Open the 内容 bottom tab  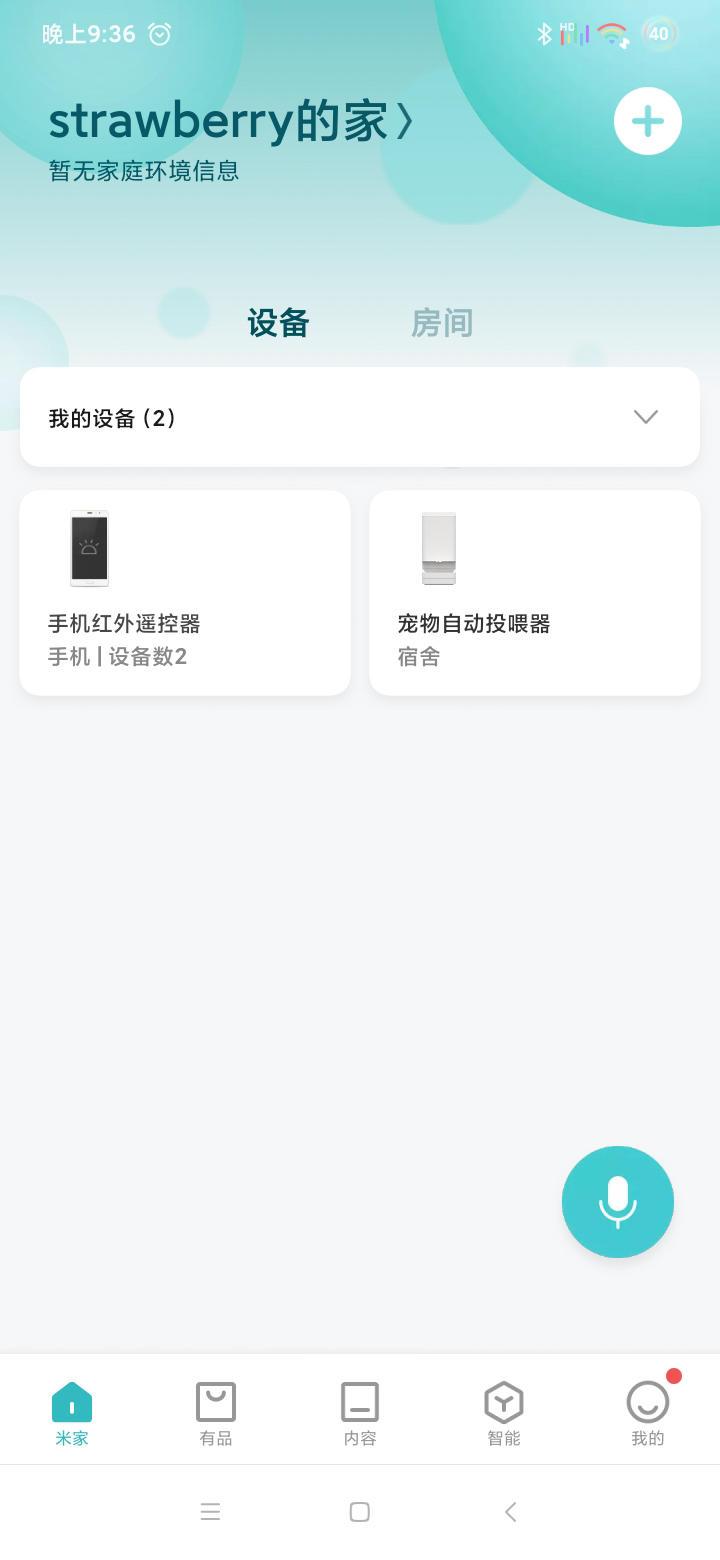360,1412
